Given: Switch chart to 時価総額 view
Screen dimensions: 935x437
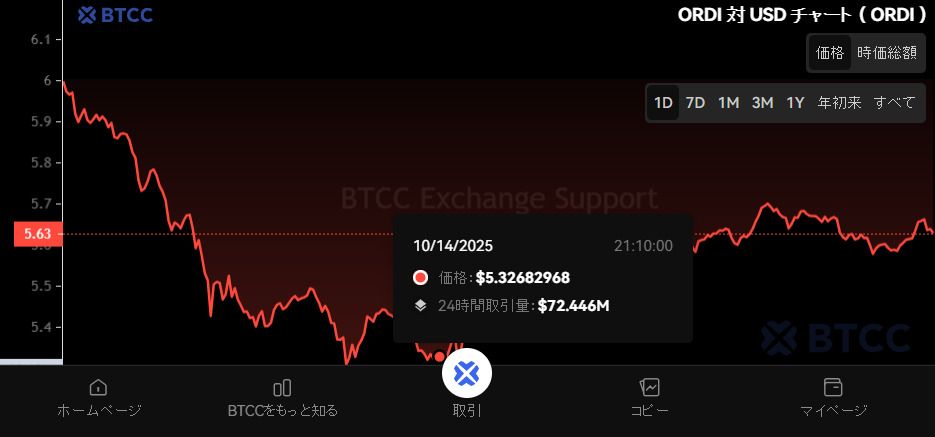Looking at the screenshot, I should coord(886,53).
